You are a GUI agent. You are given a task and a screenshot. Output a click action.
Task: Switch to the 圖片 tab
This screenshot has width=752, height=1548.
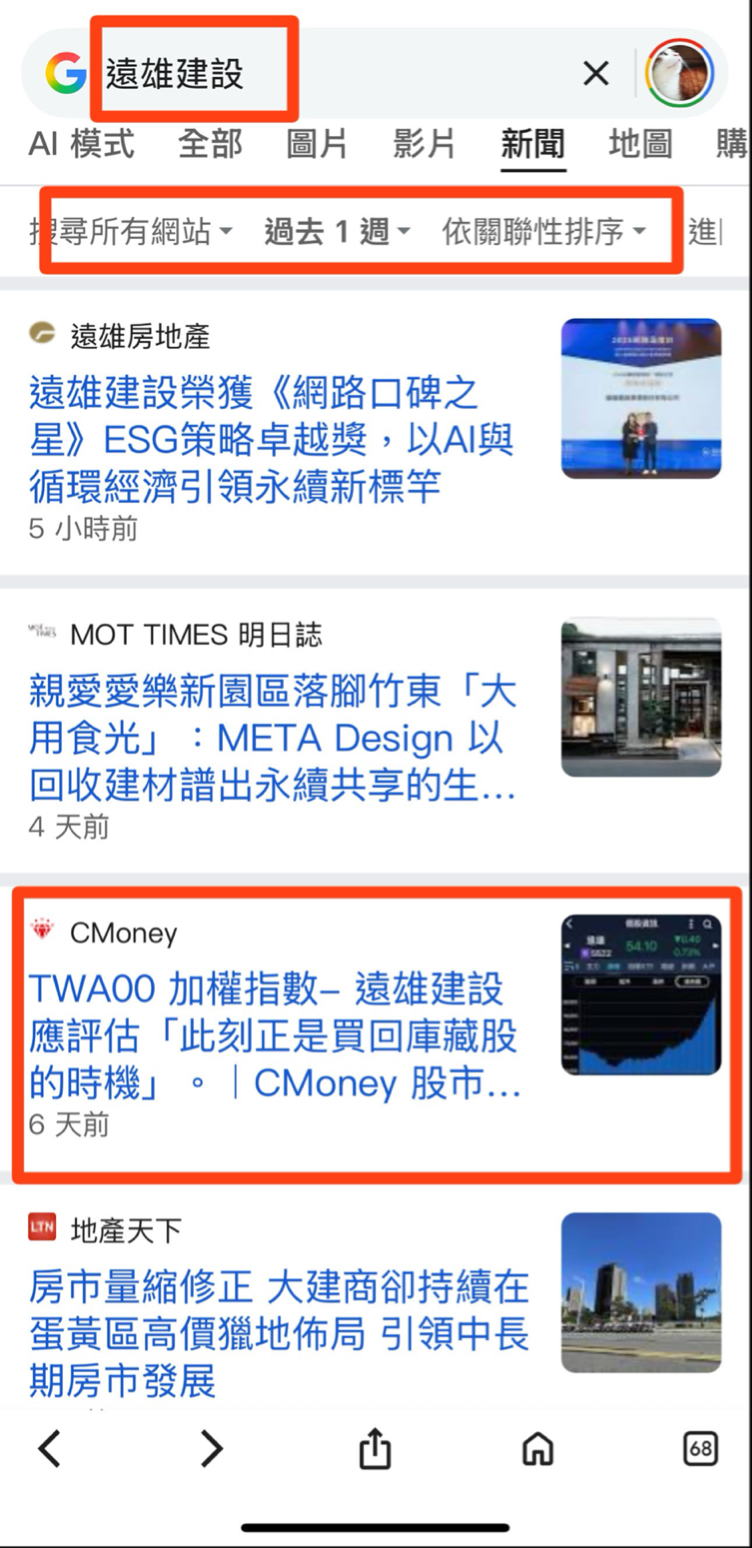(317, 144)
